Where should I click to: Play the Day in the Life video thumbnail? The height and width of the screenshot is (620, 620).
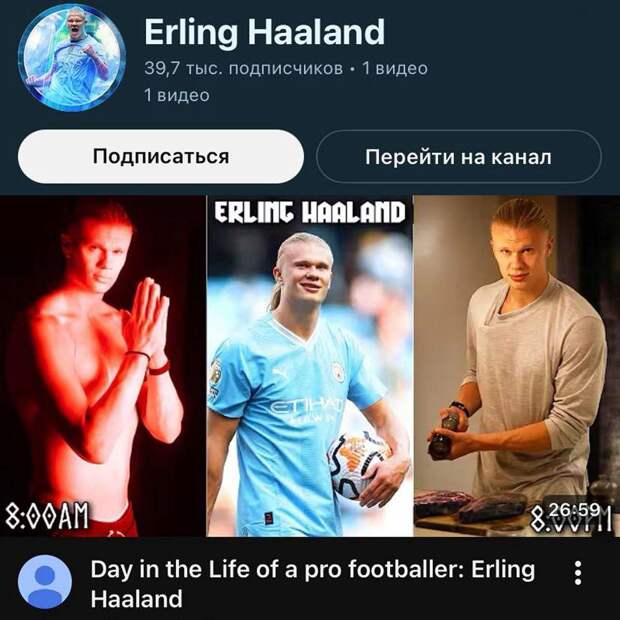pyautogui.click(x=310, y=365)
